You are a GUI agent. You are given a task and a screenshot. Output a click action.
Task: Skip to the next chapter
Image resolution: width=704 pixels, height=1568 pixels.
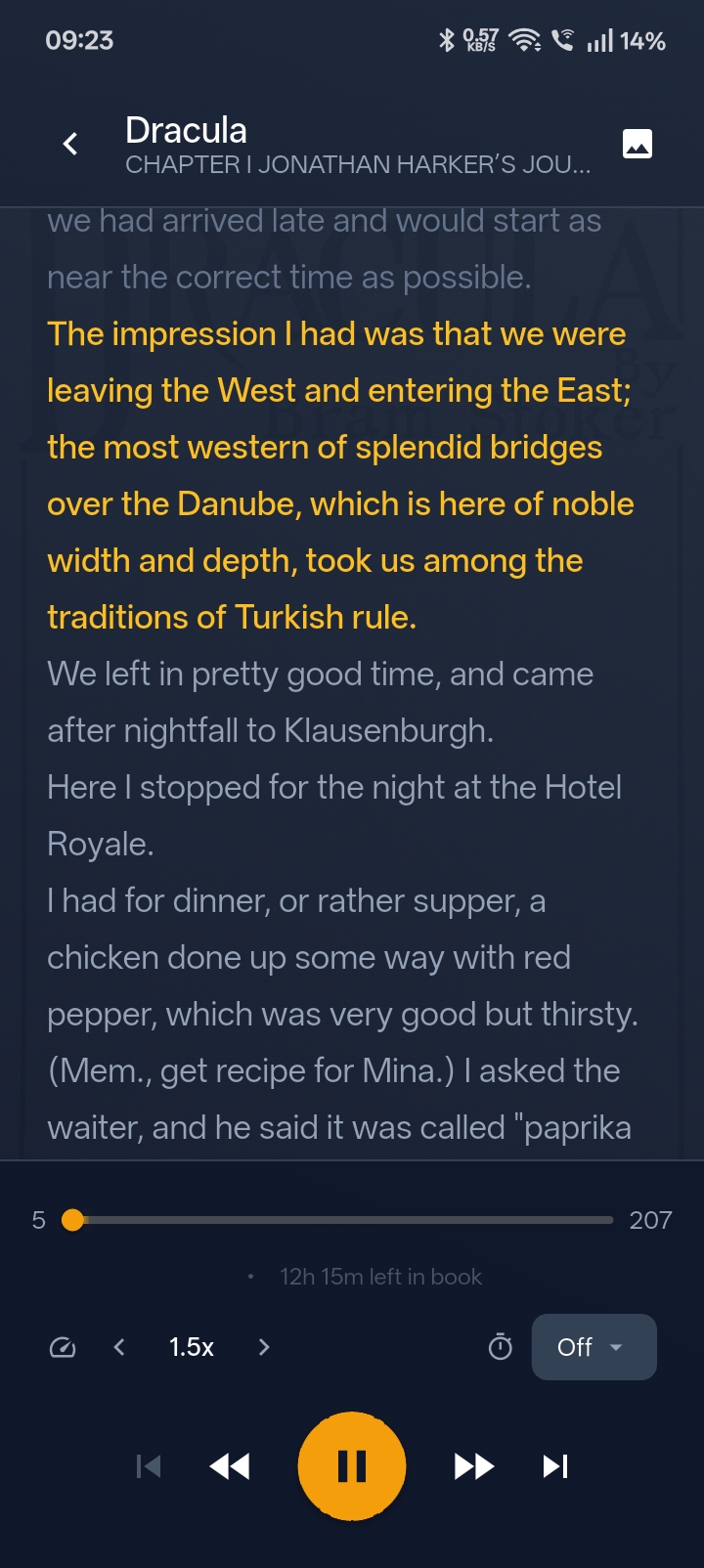point(555,1466)
